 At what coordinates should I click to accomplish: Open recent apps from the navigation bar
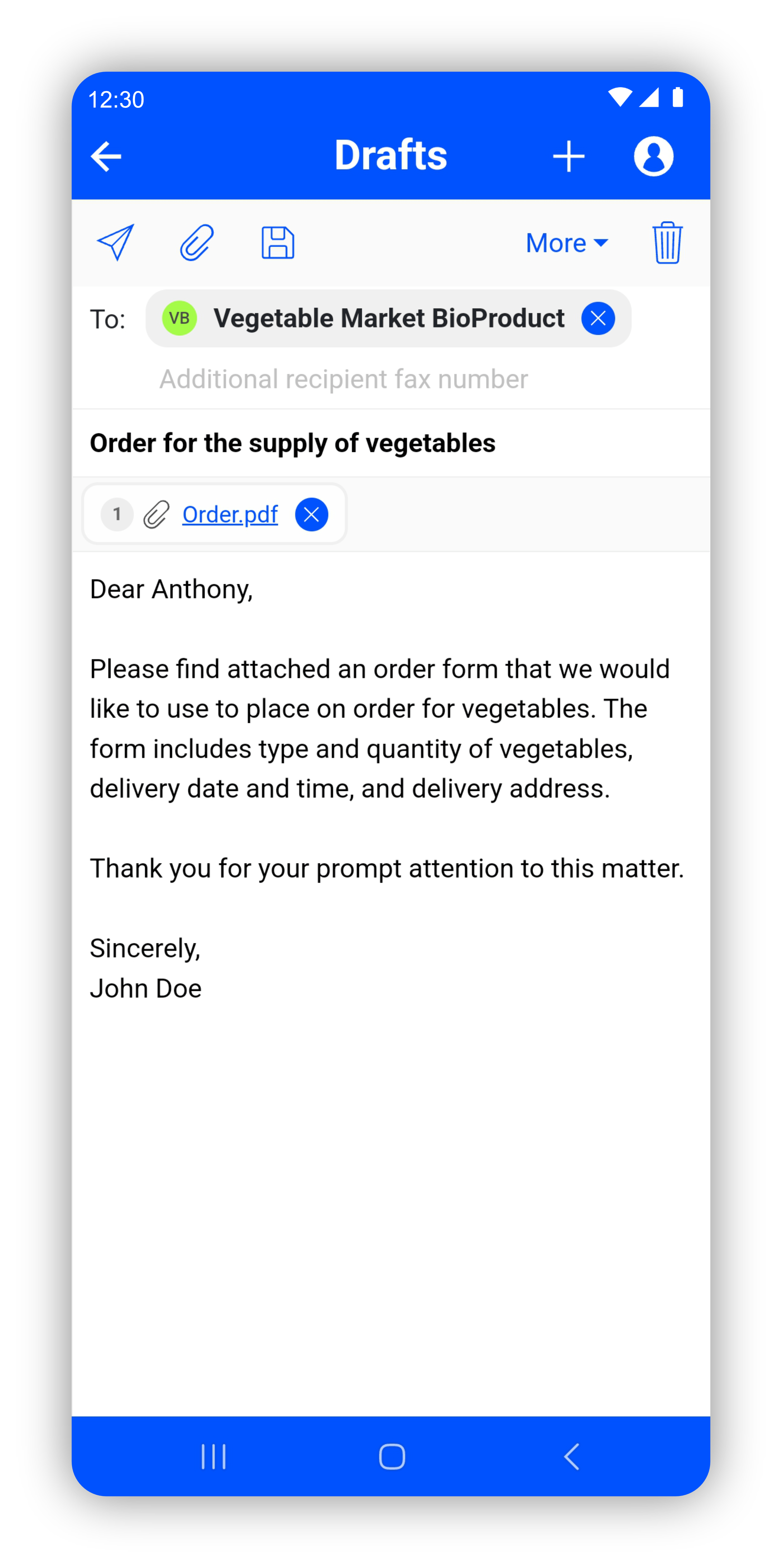pyautogui.click(x=214, y=1457)
